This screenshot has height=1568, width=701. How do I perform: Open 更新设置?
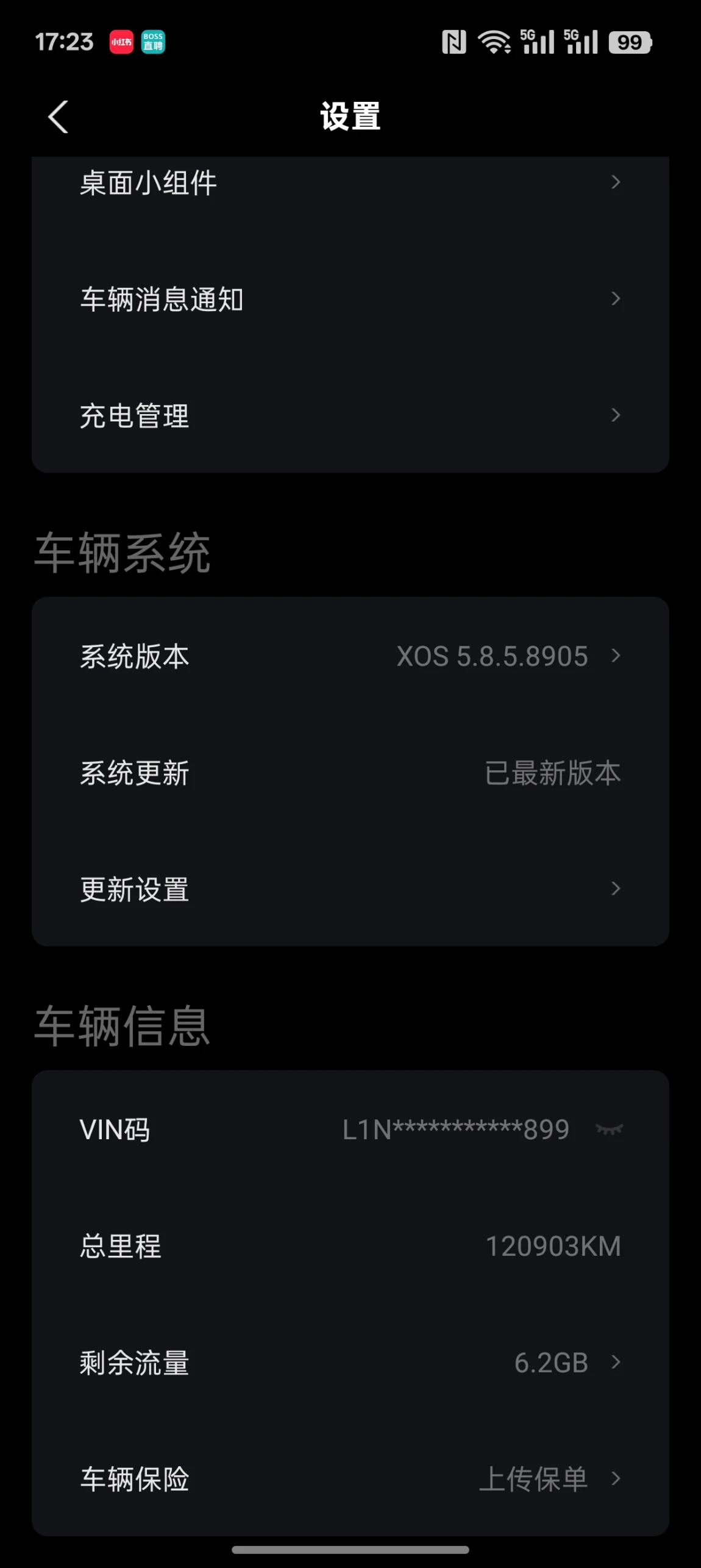point(350,889)
